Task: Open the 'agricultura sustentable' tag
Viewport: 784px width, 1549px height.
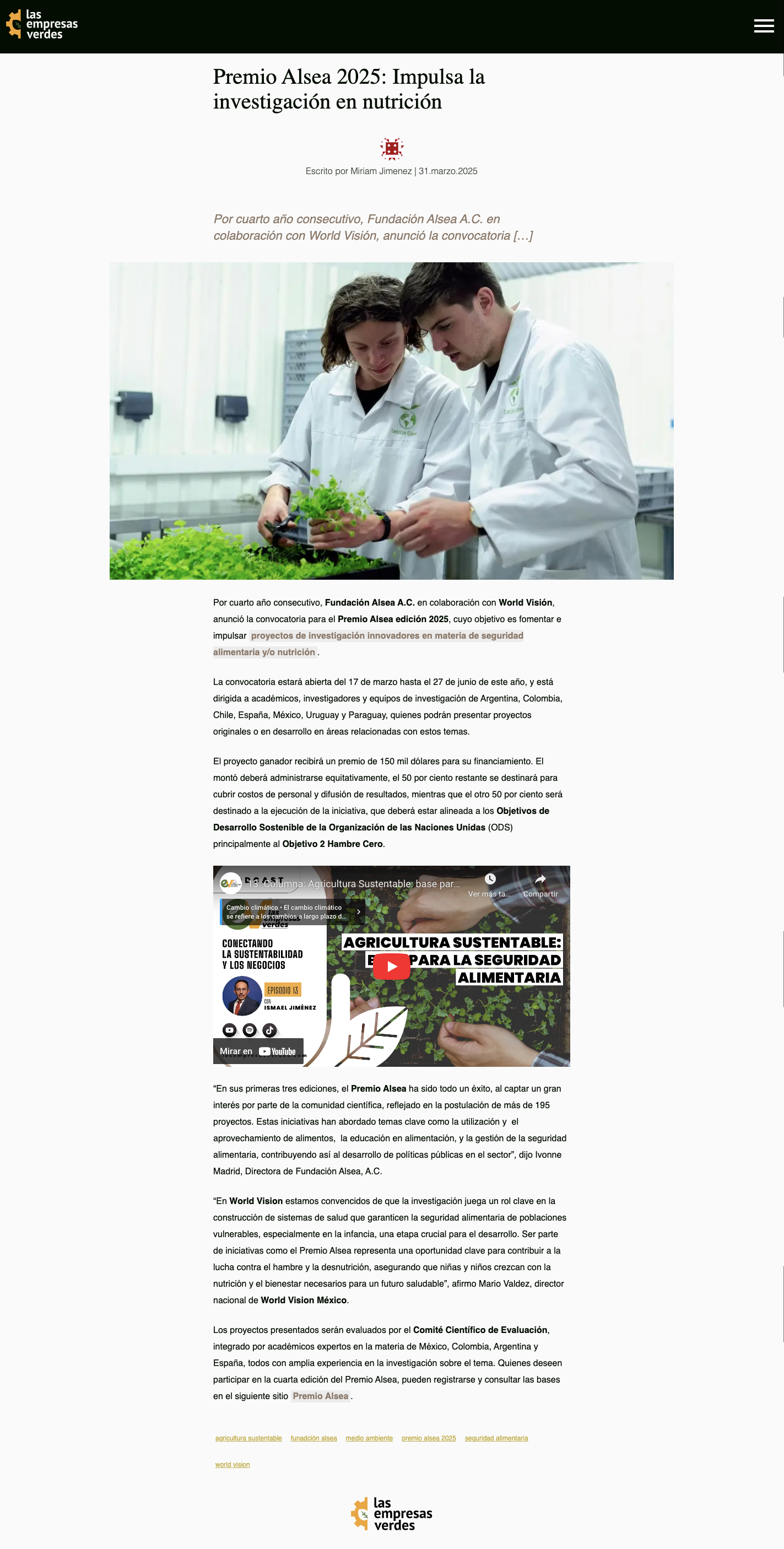Action: point(248,1438)
